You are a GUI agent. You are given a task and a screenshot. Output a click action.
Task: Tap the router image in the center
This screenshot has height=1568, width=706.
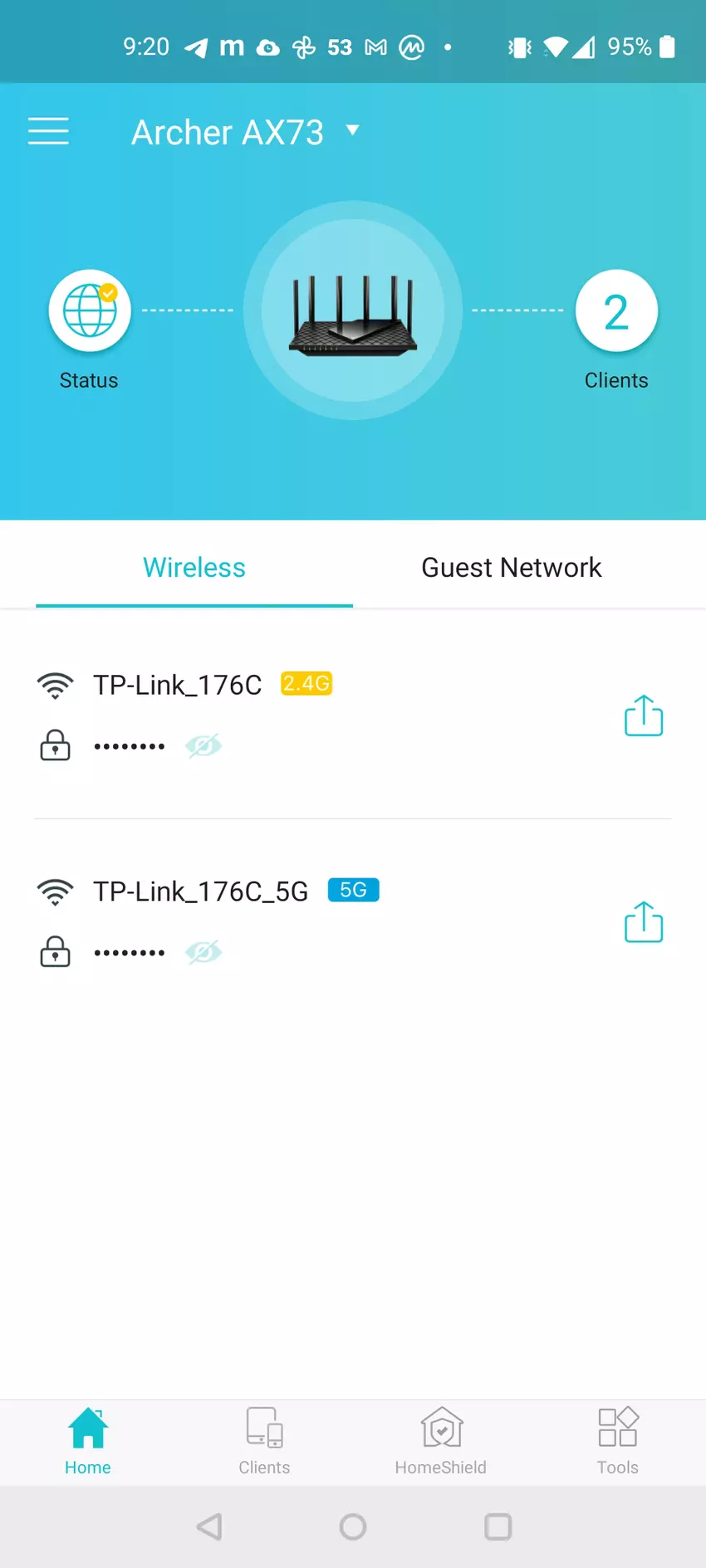(x=353, y=311)
